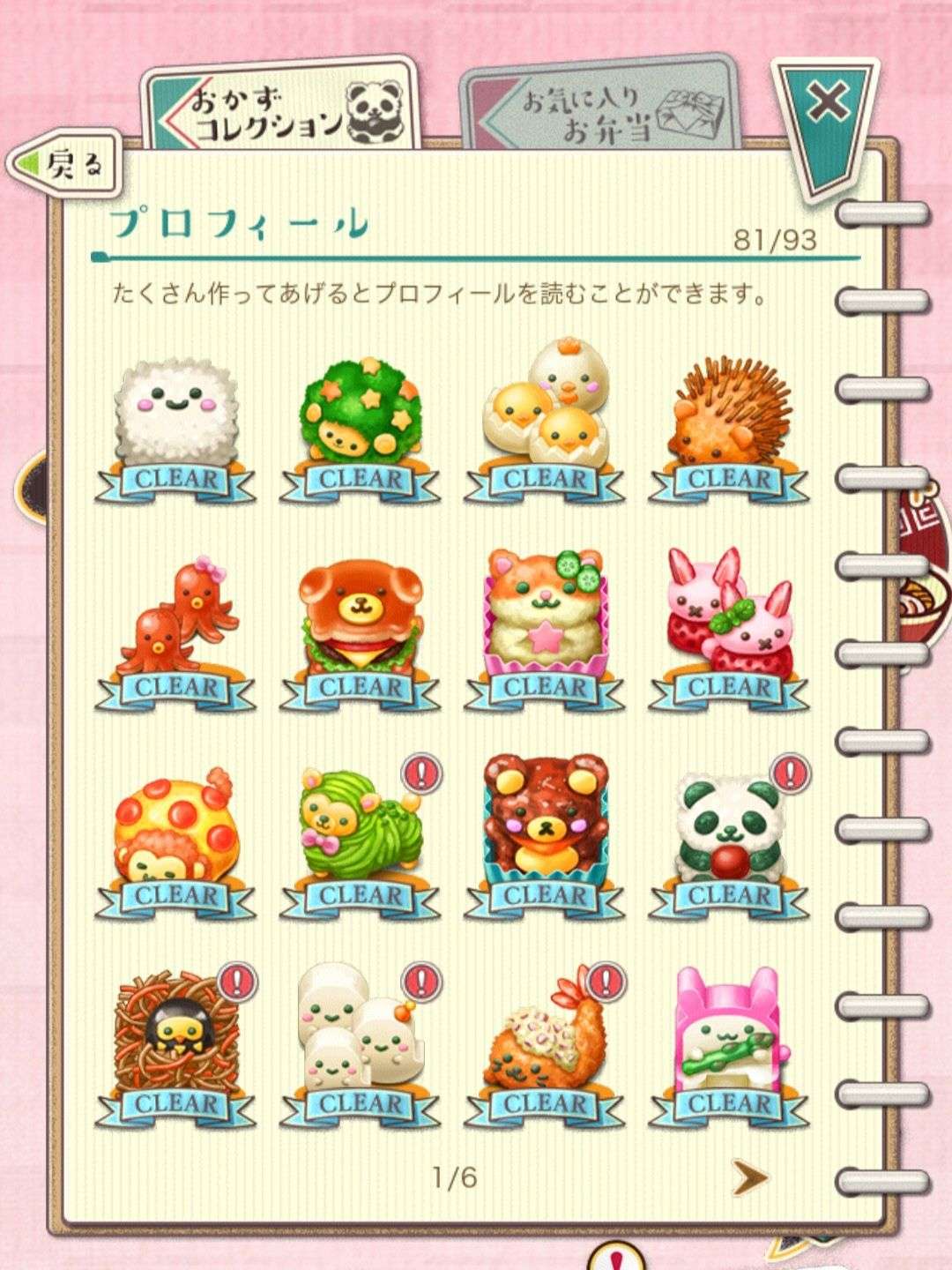Open the bear hamburger profile

pos(360,622)
